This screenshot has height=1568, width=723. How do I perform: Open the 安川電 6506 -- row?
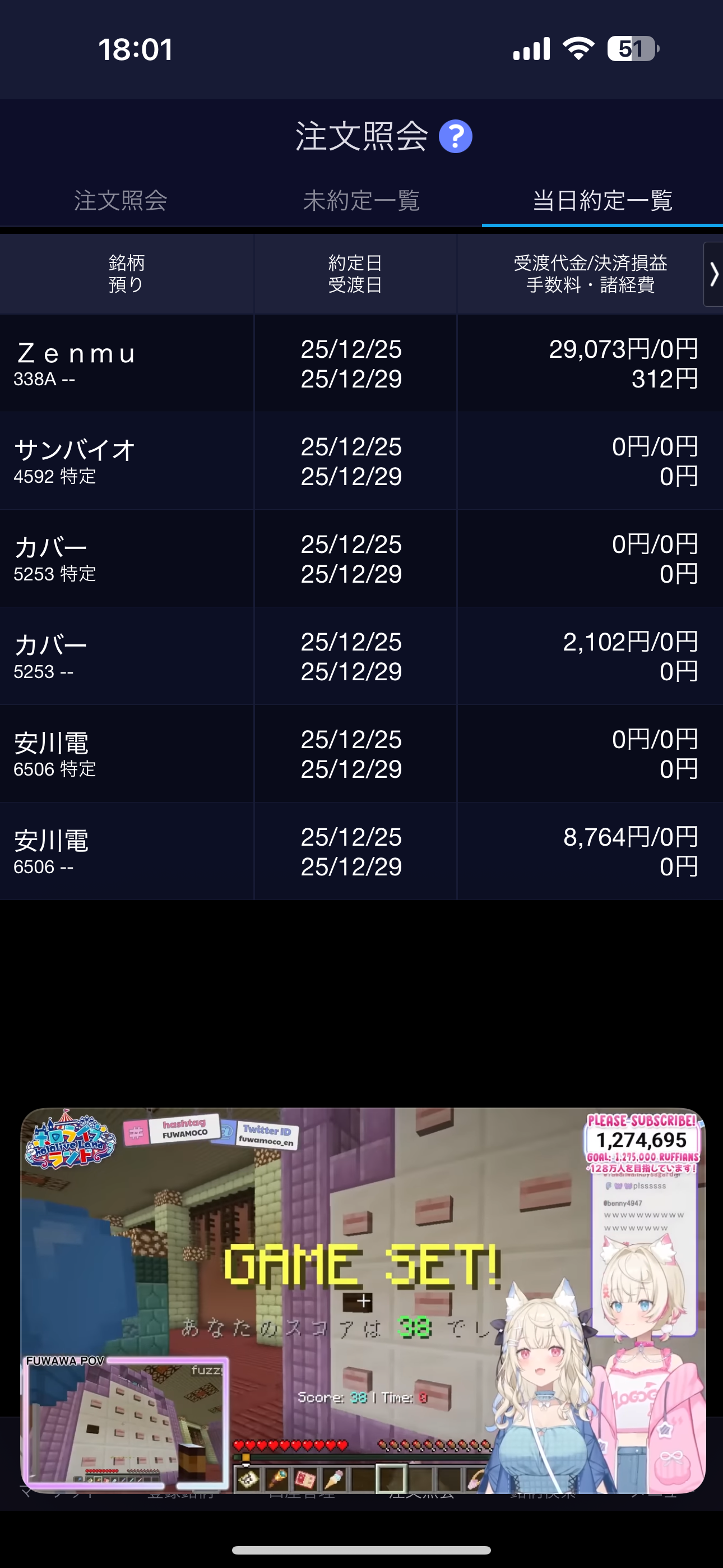click(x=361, y=851)
